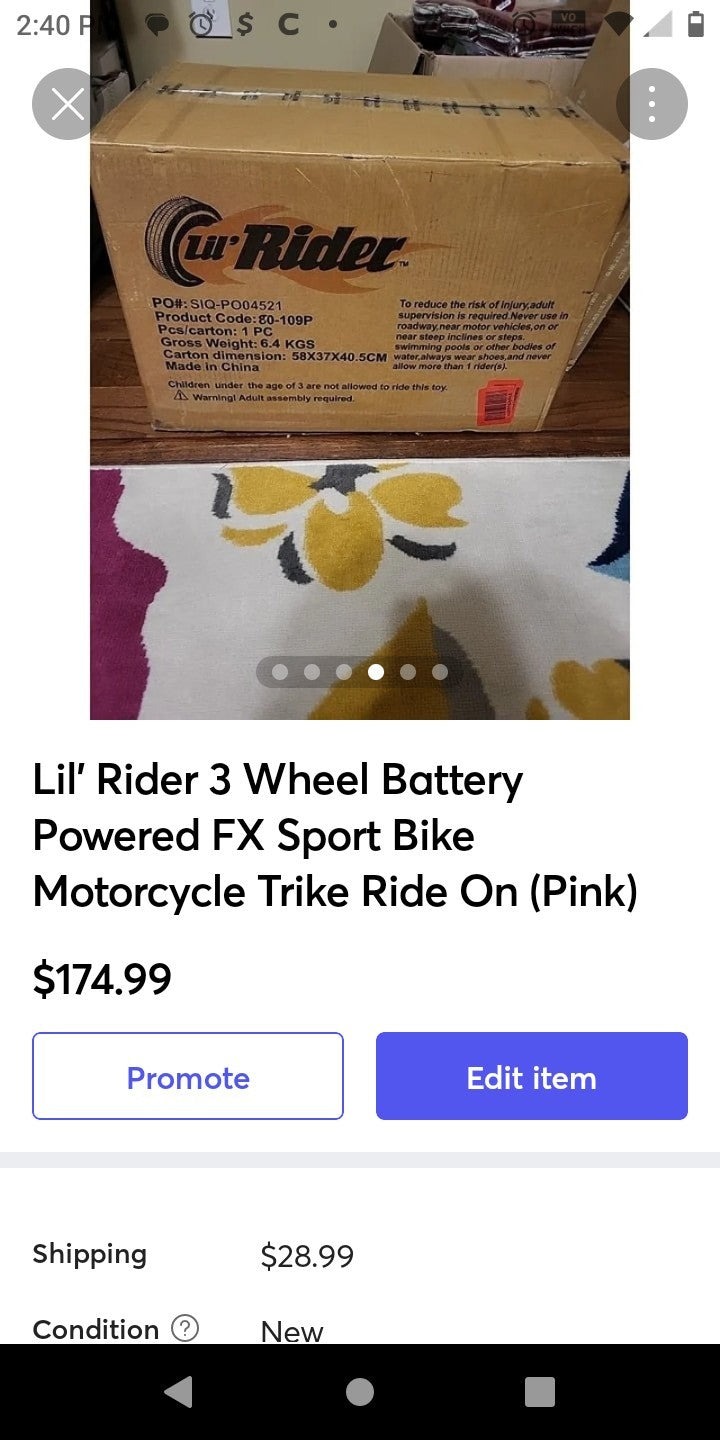Screen dimensions: 720x1440
Task: Open the three-dot overflow menu
Action: (x=652, y=104)
